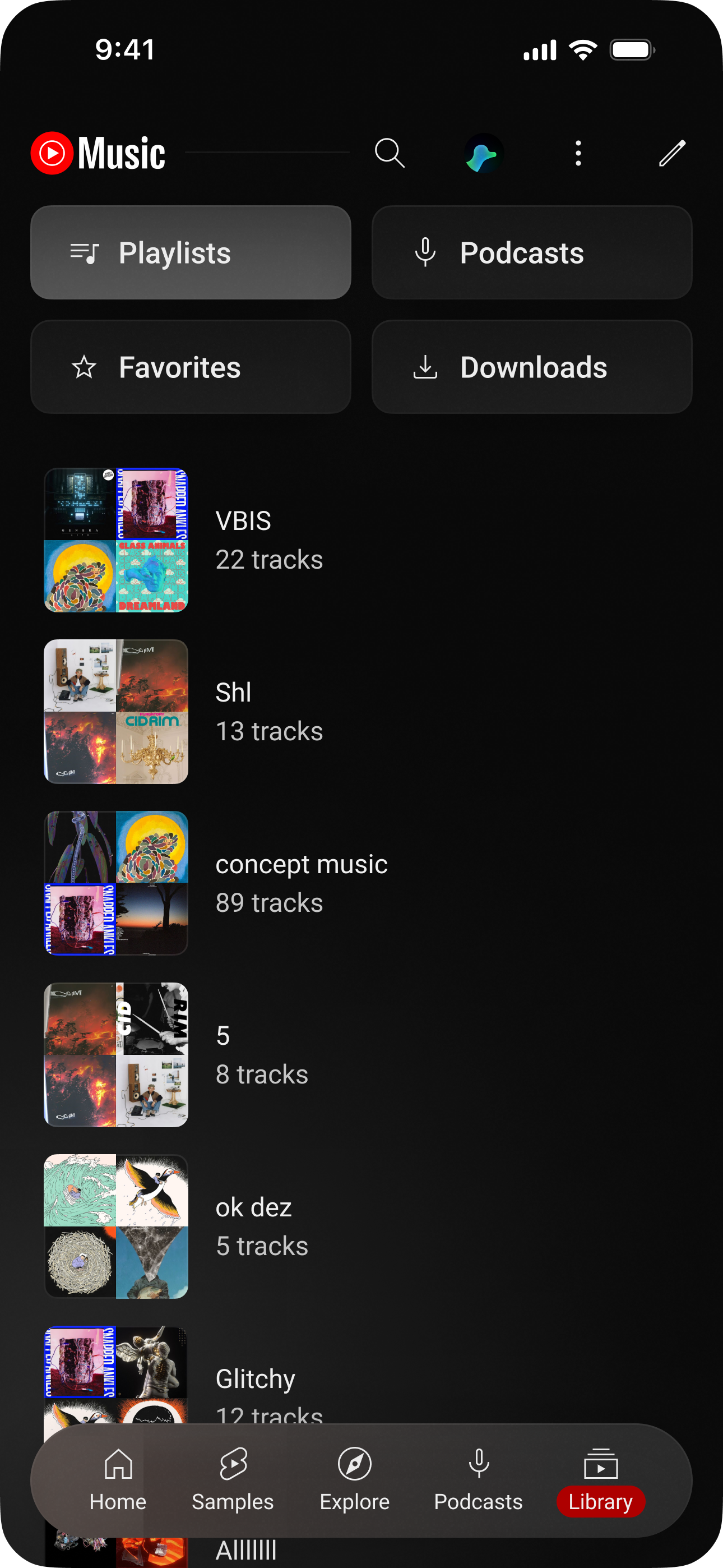This screenshot has width=723, height=1568.
Task: Show Downloads
Action: tap(532, 367)
